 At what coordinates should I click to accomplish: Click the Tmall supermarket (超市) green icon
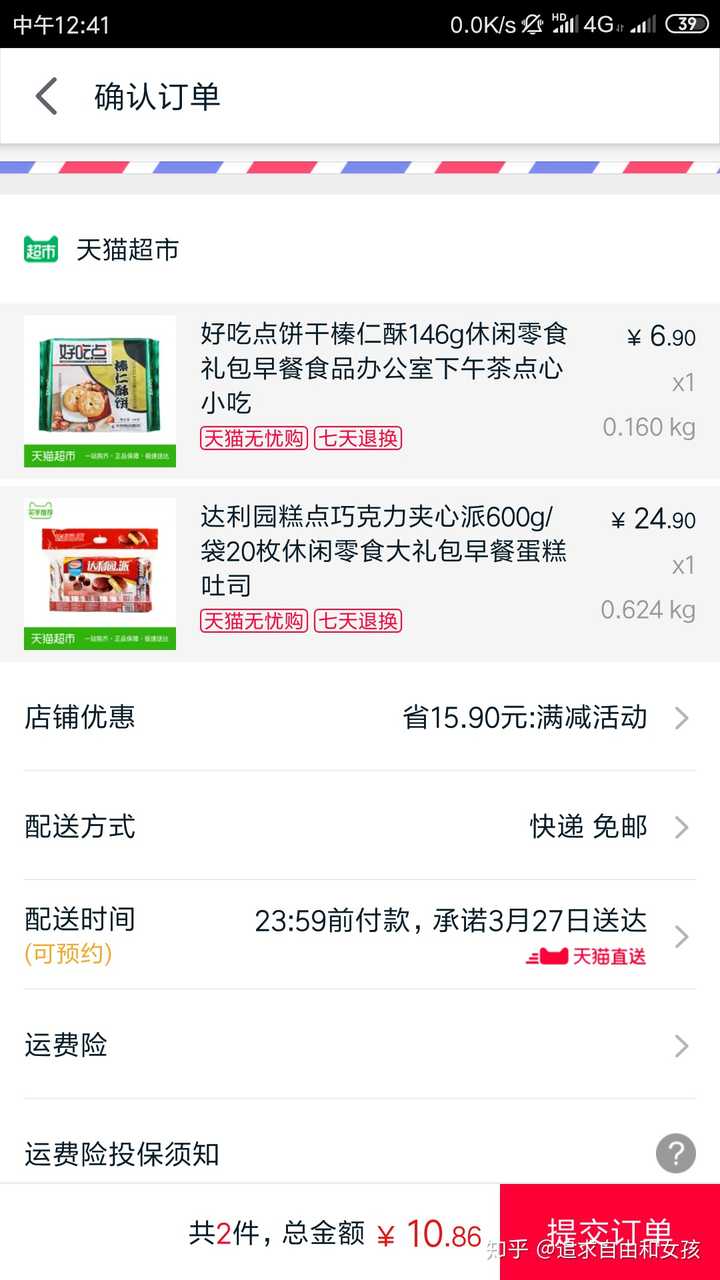tap(40, 250)
